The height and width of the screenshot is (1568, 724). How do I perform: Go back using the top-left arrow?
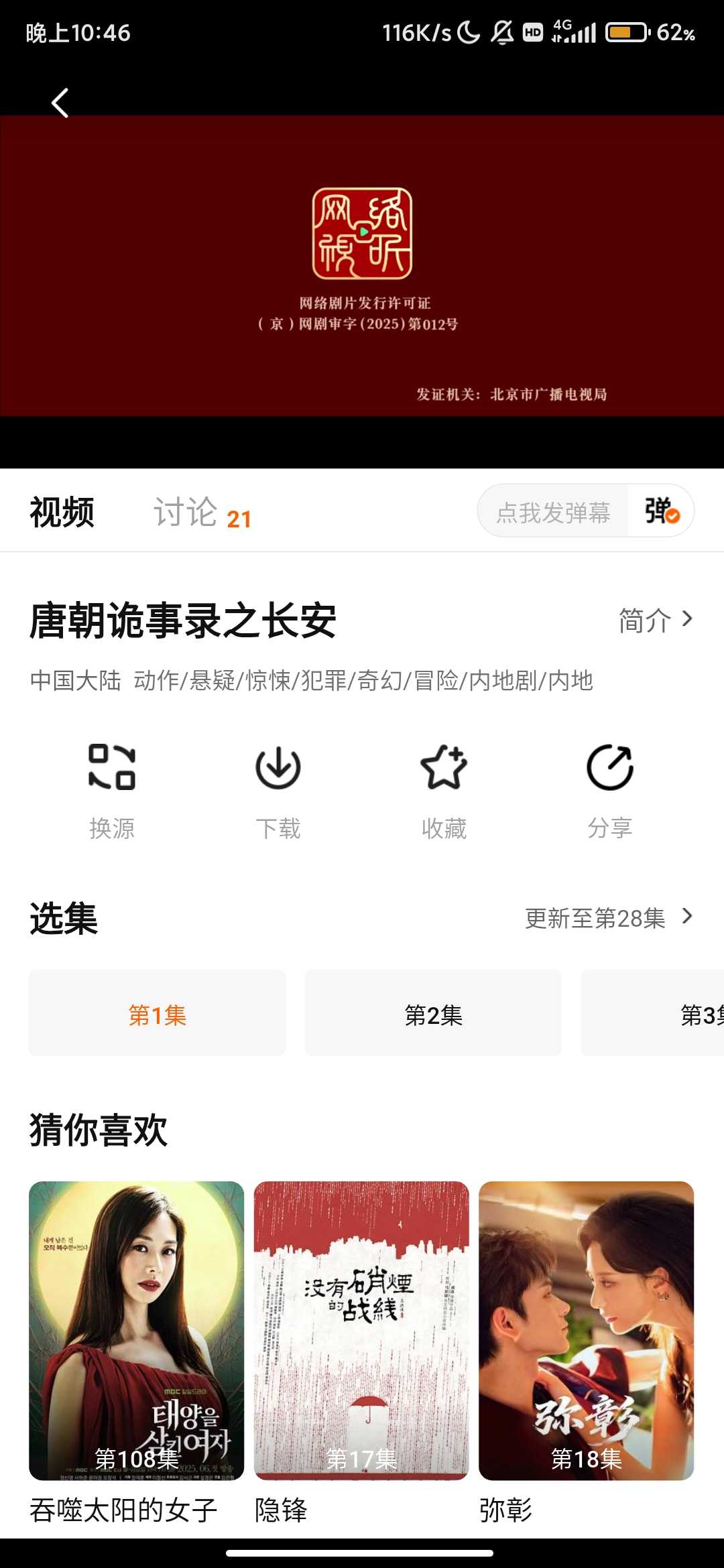coord(60,103)
